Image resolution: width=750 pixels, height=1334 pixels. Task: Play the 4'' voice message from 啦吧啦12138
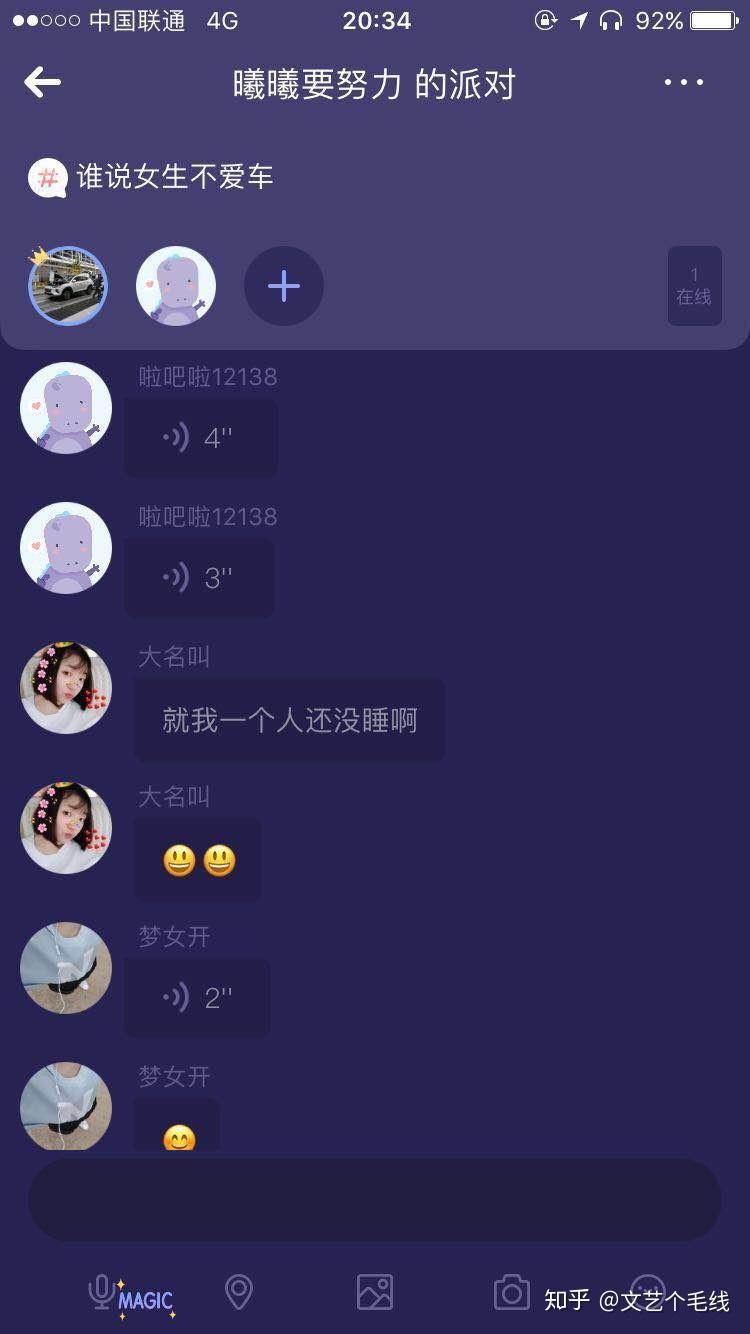pyautogui.click(x=200, y=438)
